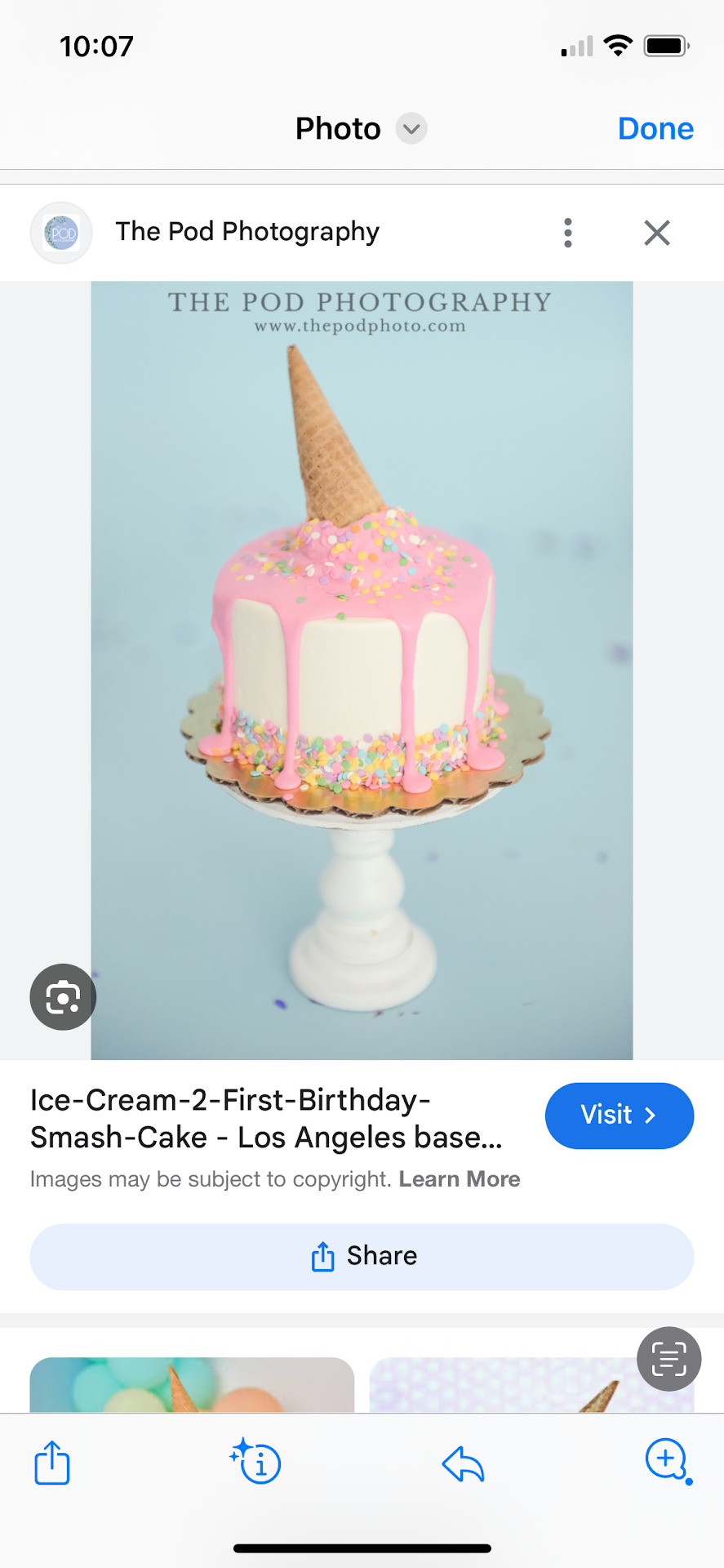
Task: Open the three-dot overflow menu
Action: pyautogui.click(x=568, y=233)
